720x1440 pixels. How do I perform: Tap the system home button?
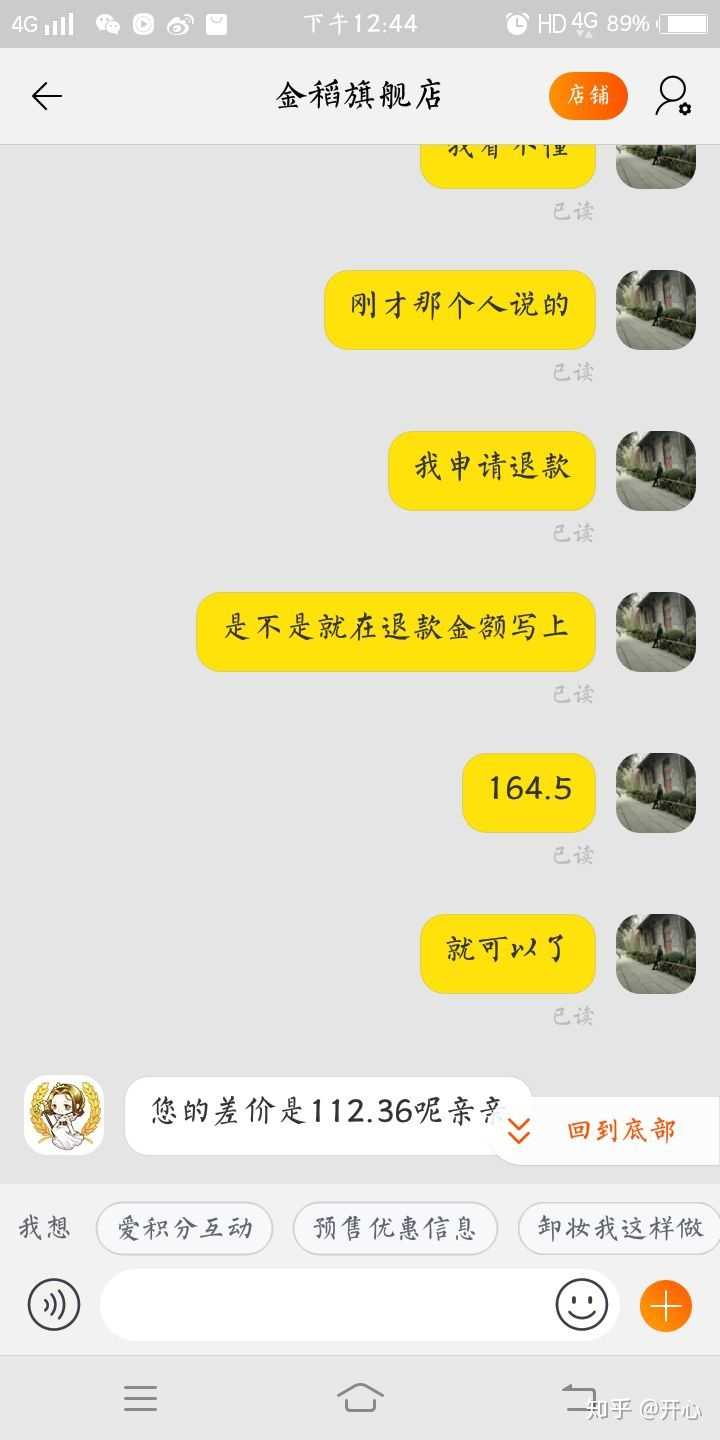click(360, 1397)
